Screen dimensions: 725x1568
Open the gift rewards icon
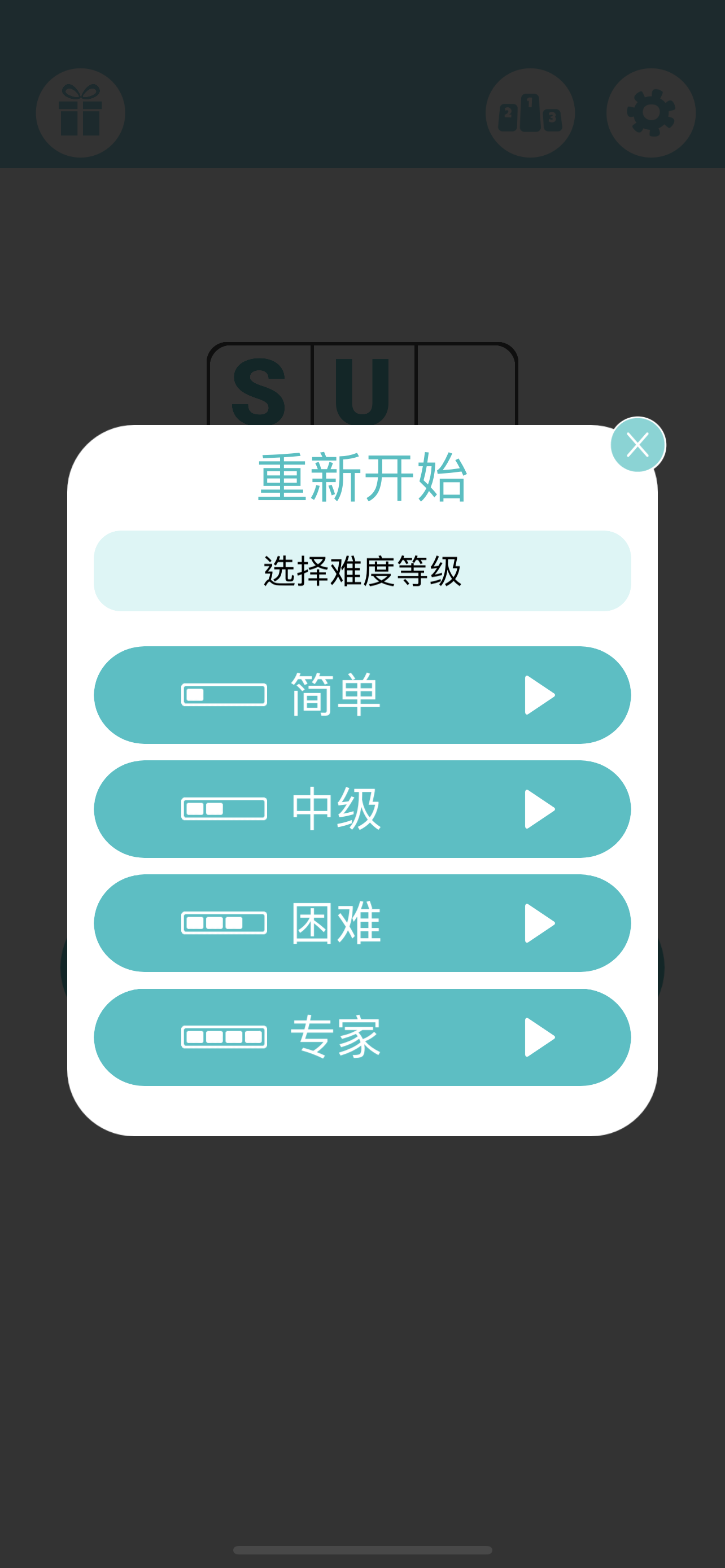(x=80, y=112)
